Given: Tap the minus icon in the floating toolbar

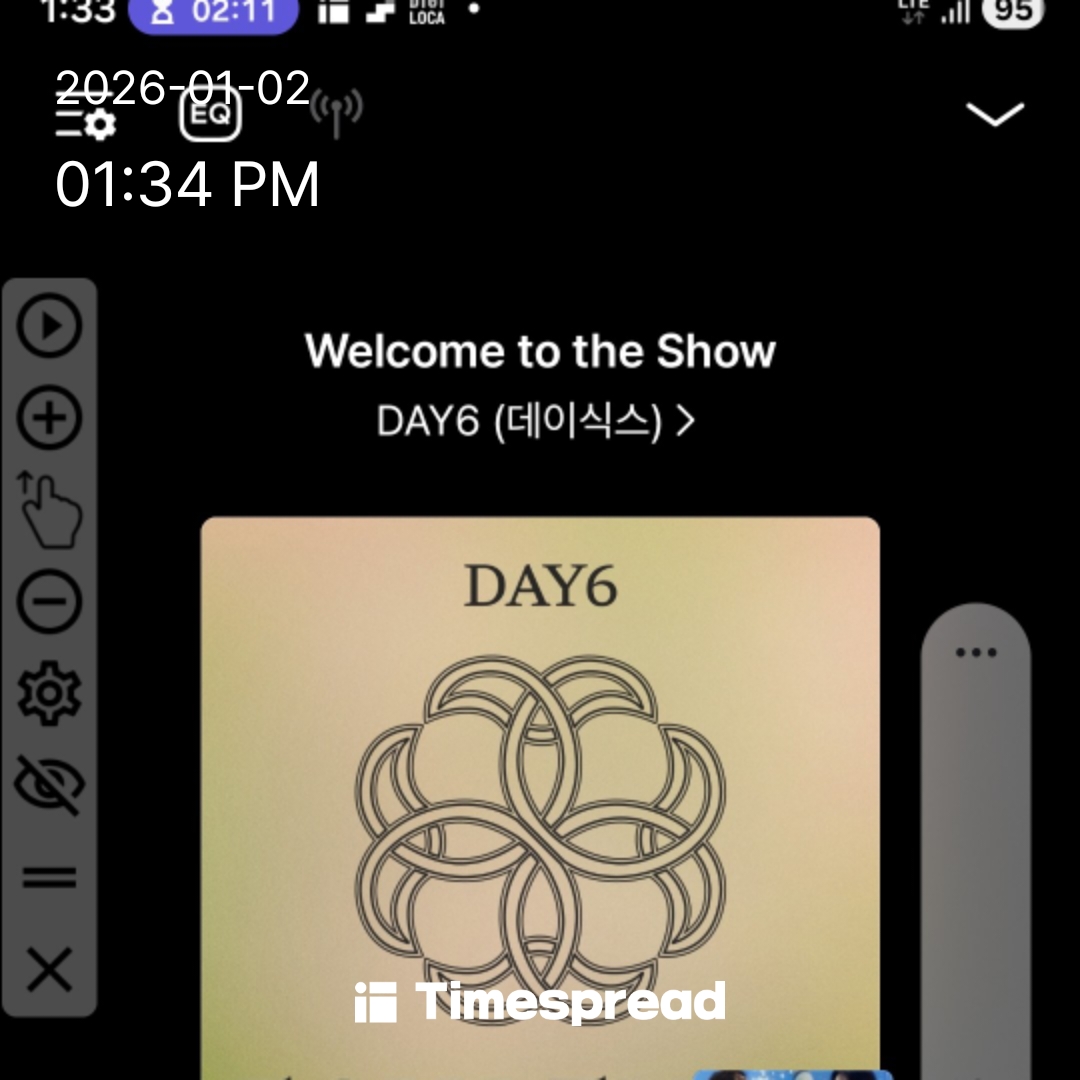Looking at the screenshot, I should pyautogui.click(x=50, y=602).
